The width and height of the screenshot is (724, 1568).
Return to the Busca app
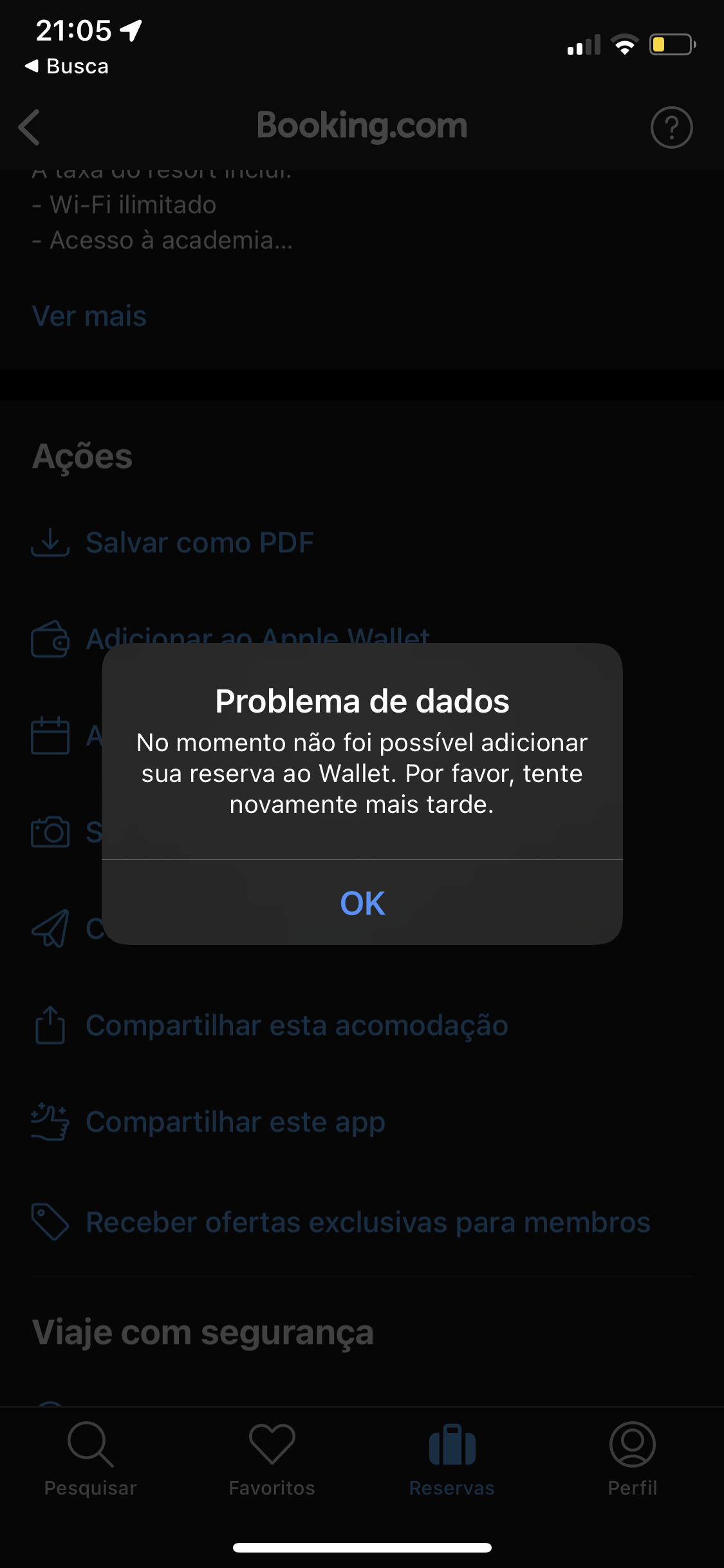click(67, 66)
